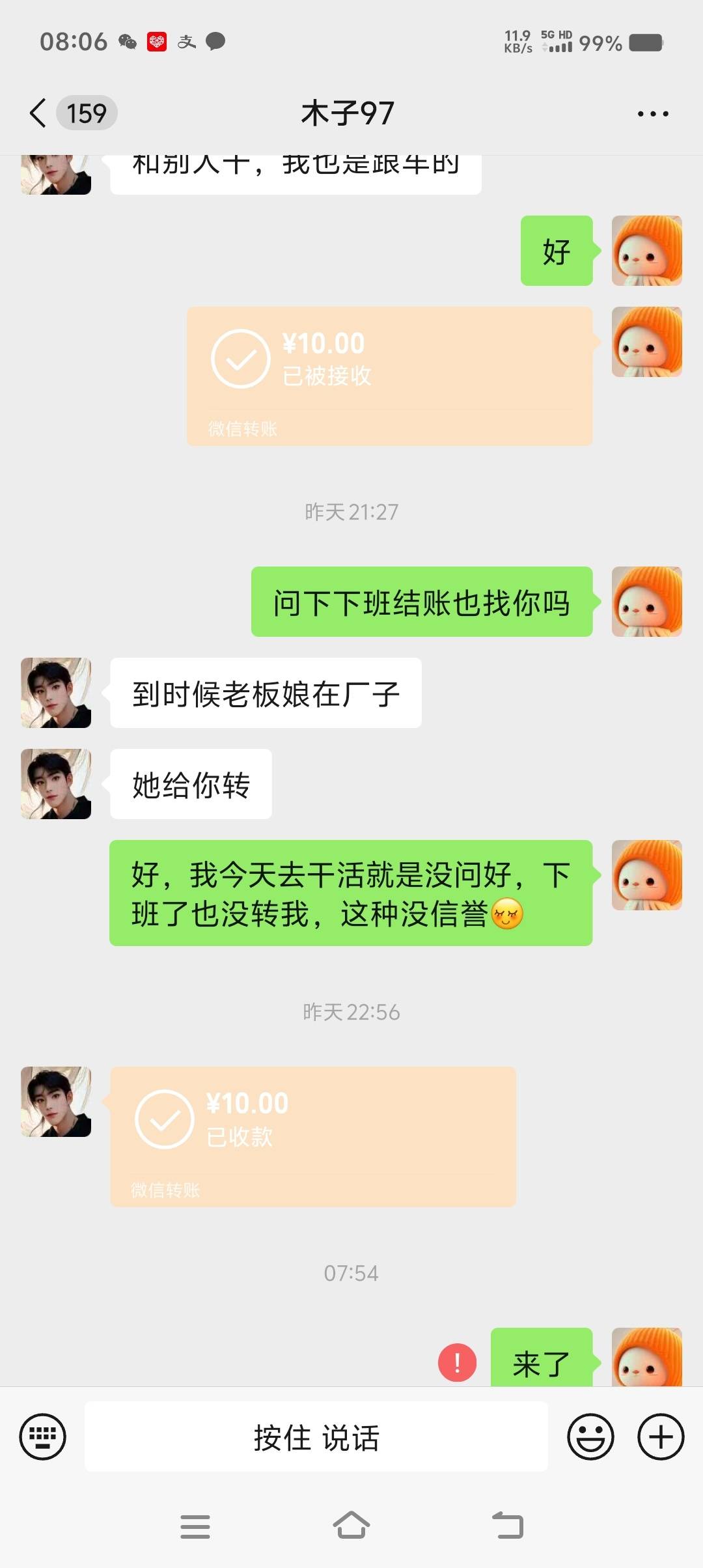Open recent apps from the navigation bar
703x1568 pixels.
pyautogui.click(x=195, y=1526)
